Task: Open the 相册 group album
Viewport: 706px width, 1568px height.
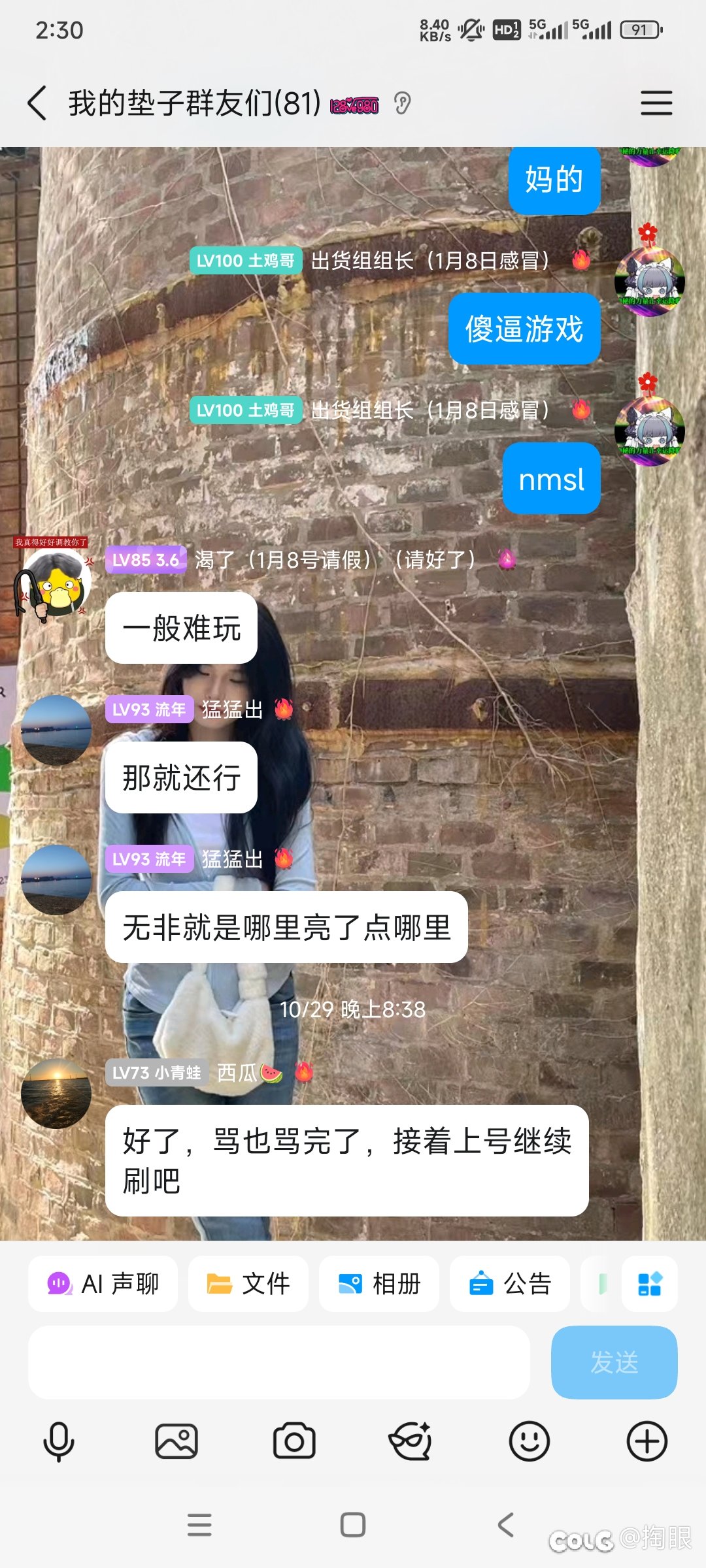Action: (x=379, y=1284)
